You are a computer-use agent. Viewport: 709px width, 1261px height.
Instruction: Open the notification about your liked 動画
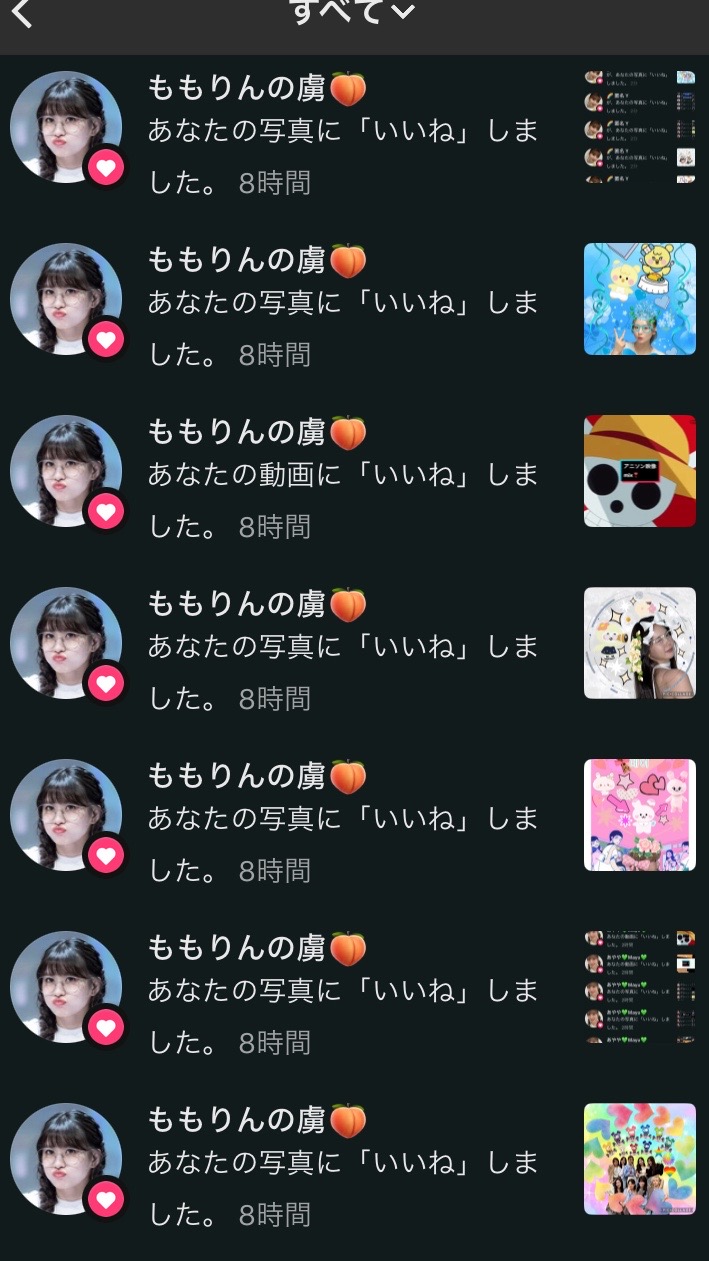tap(343, 473)
